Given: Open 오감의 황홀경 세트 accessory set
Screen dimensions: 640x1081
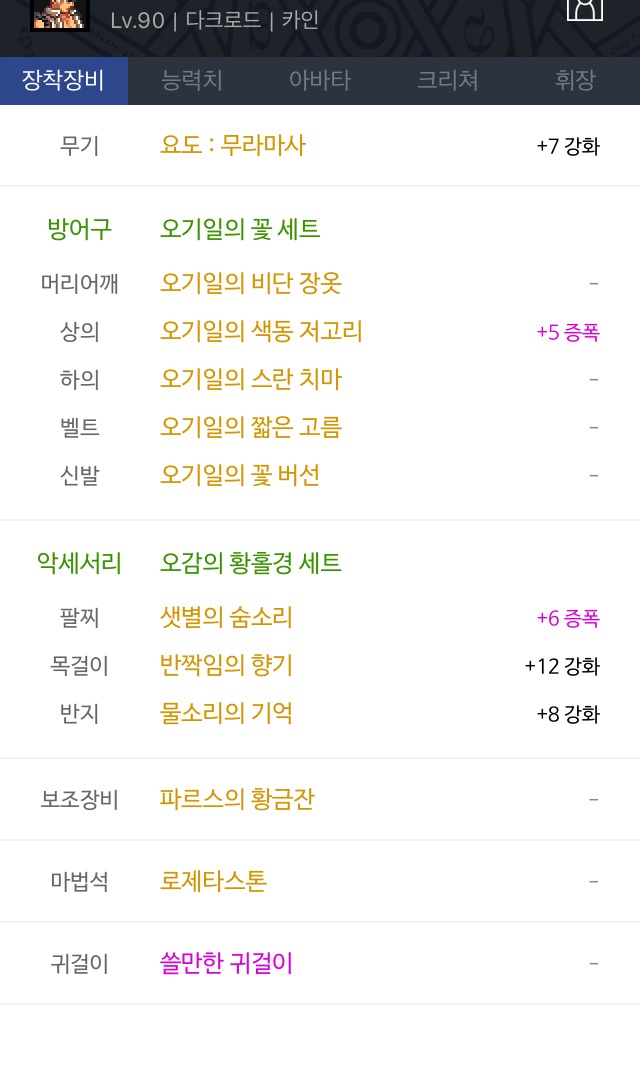Looking at the screenshot, I should coord(250,563).
